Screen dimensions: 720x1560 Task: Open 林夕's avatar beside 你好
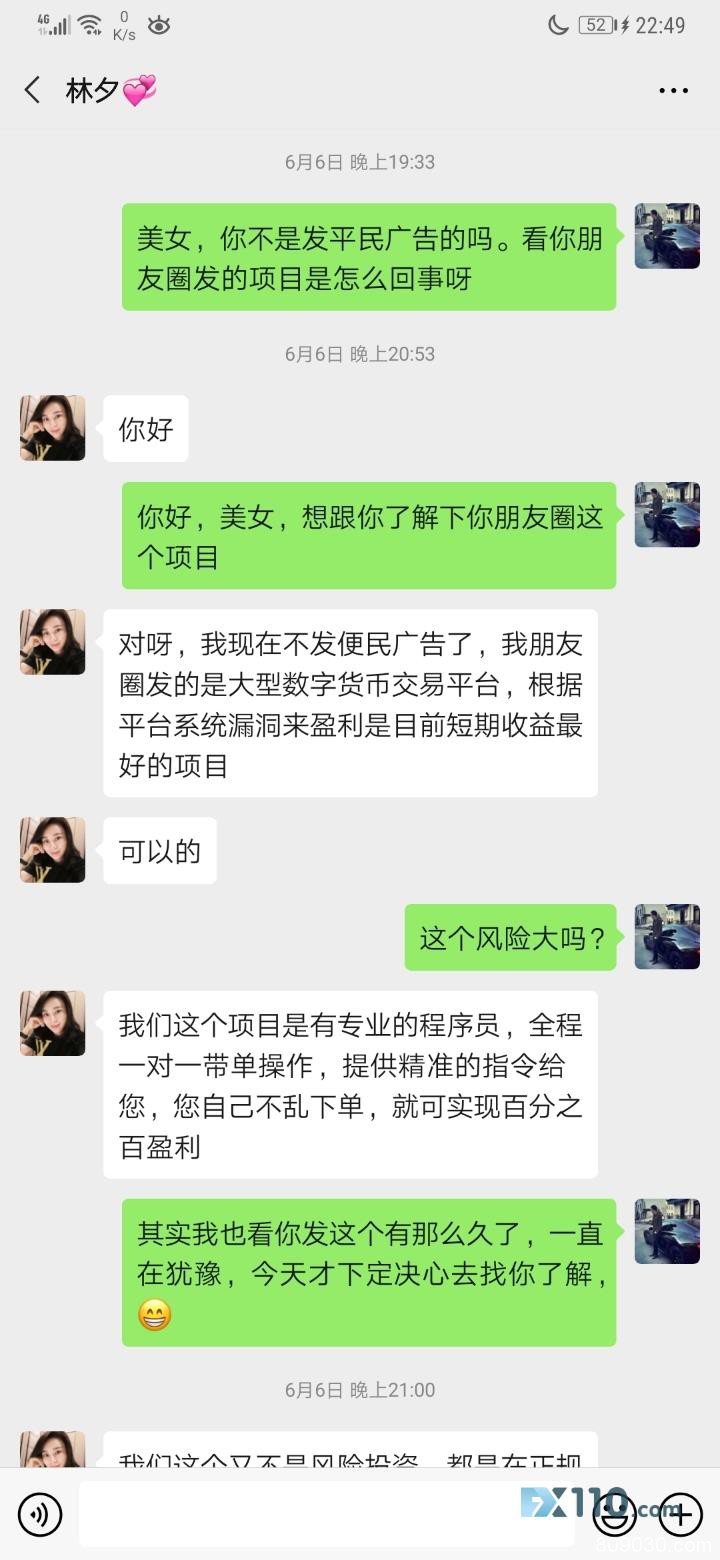(x=52, y=428)
